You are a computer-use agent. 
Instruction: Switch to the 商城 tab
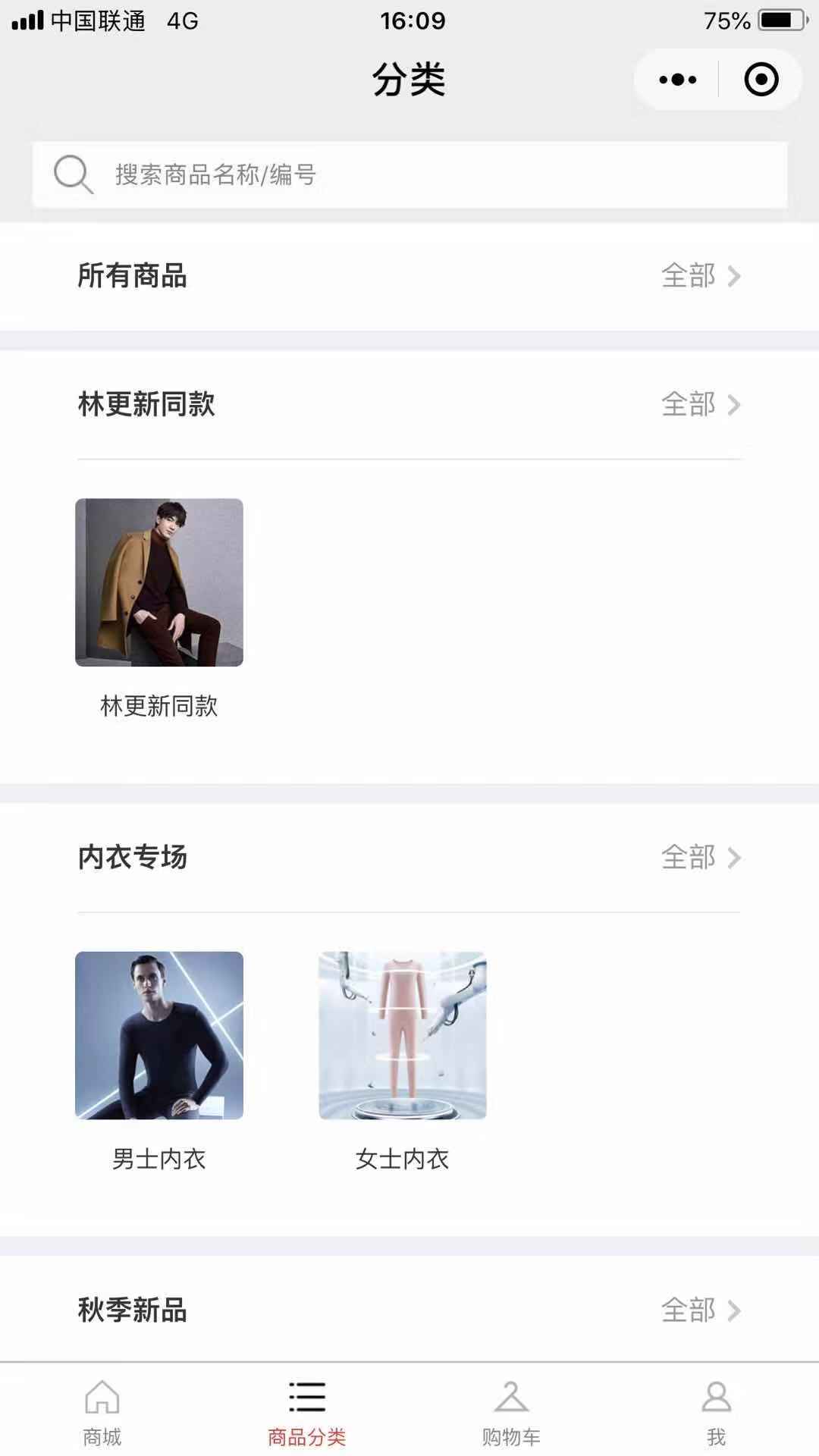point(102,1412)
